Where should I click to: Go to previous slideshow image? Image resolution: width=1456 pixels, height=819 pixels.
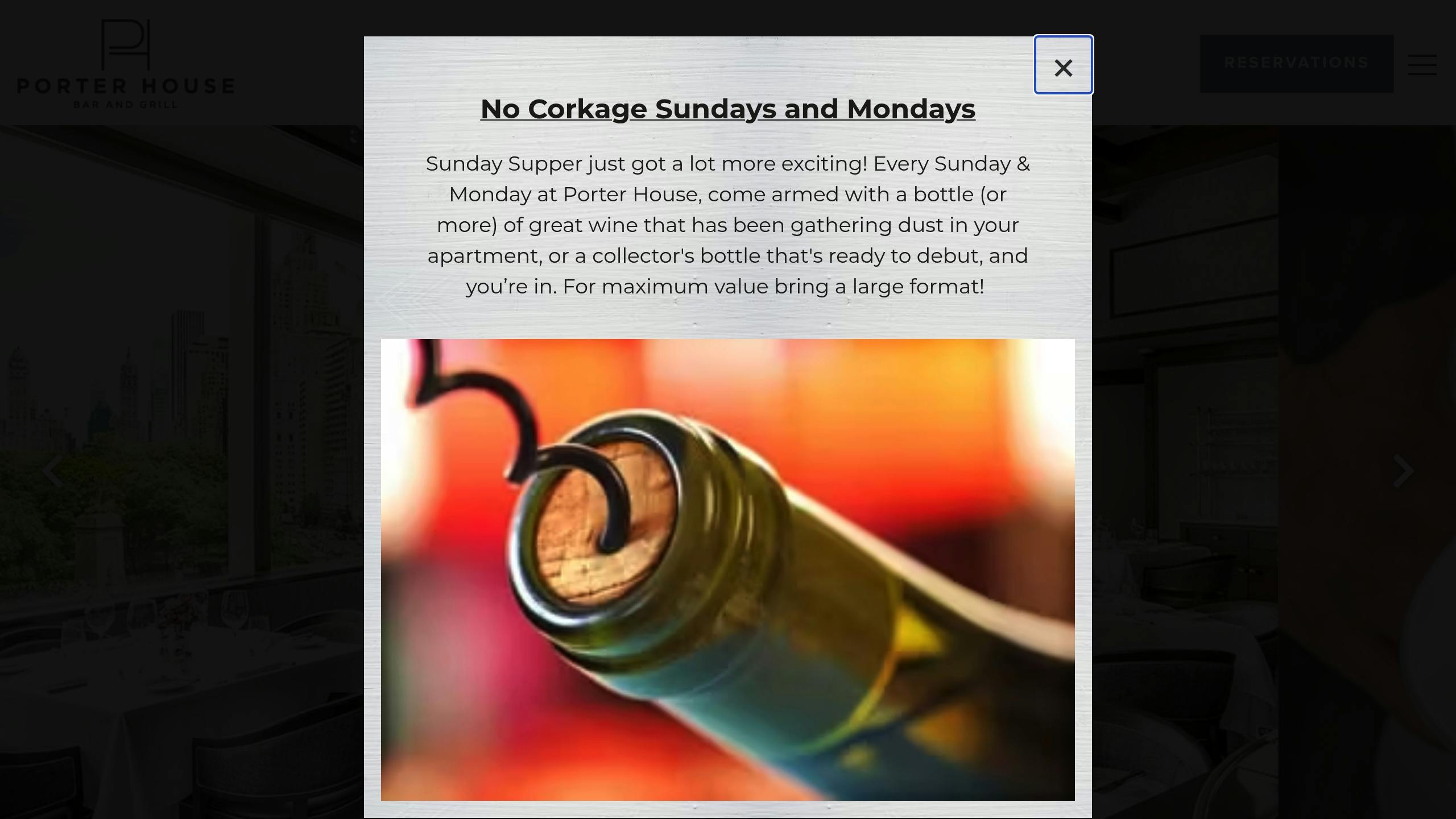coord(52,471)
